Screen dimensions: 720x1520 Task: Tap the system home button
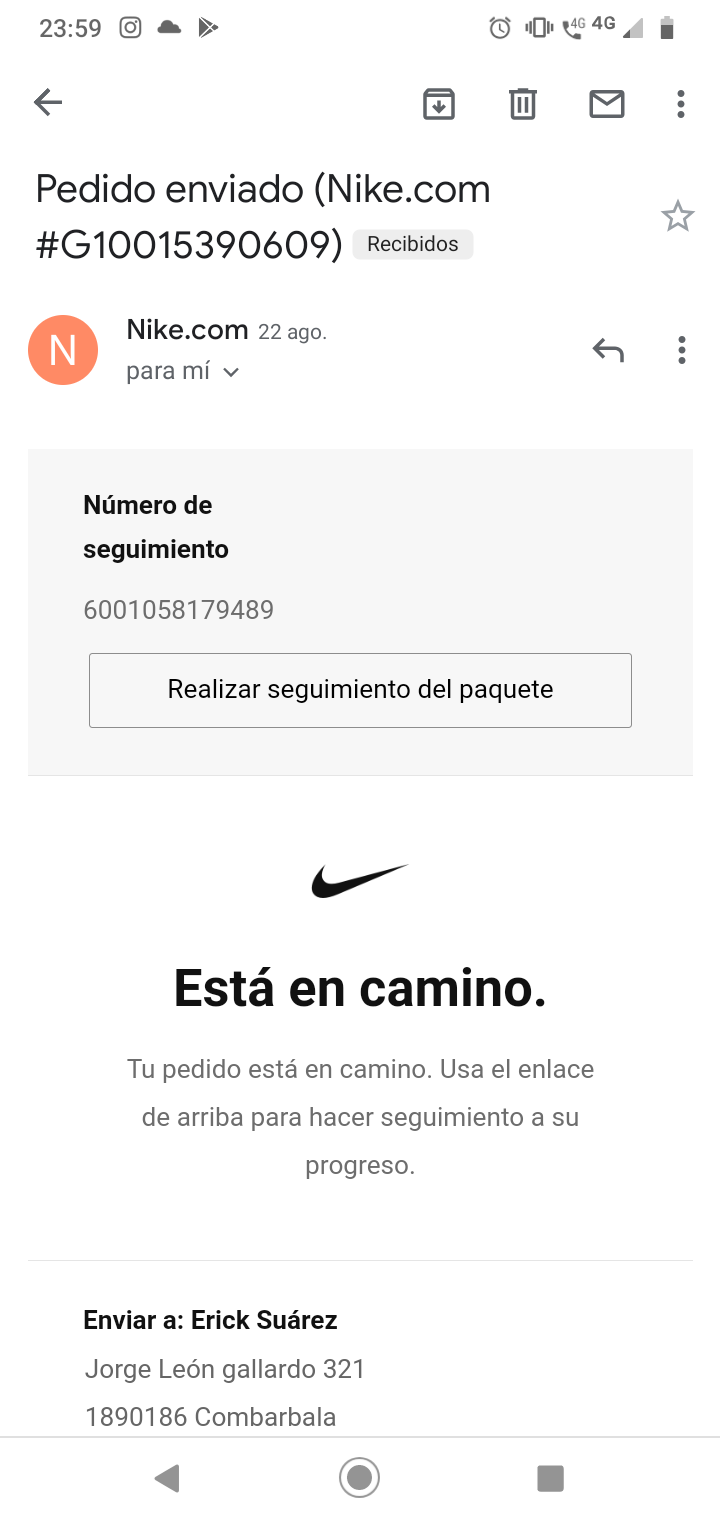coord(359,1477)
